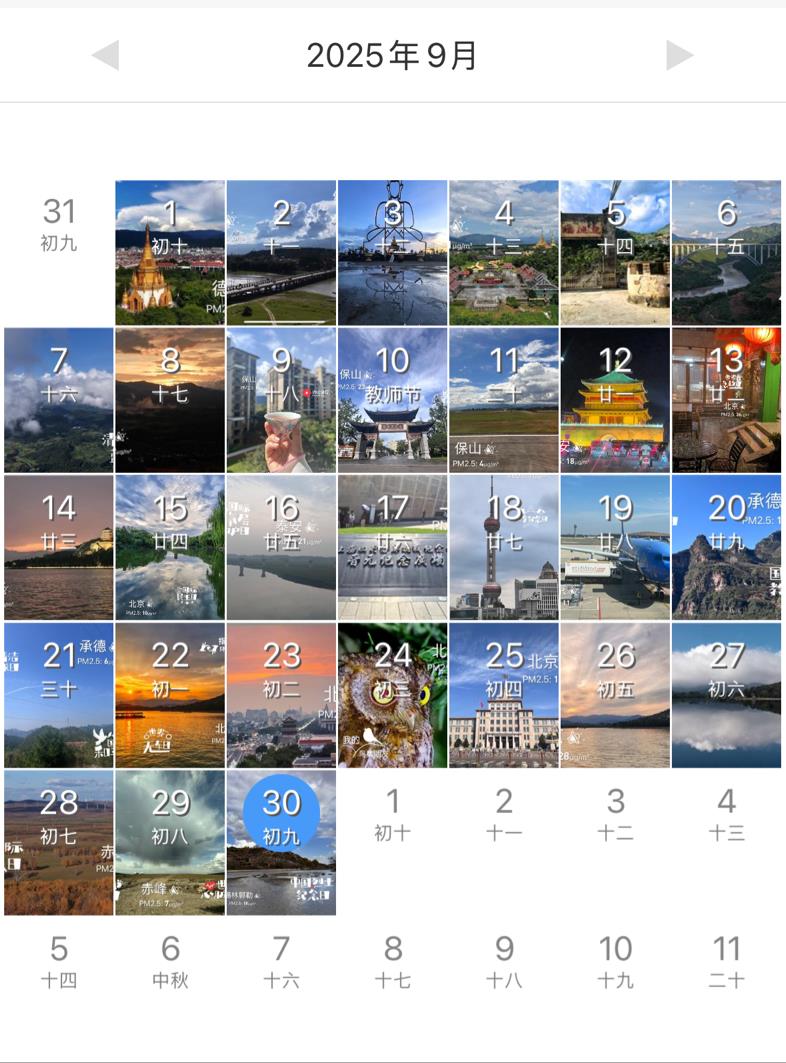Viewport: 786px width, 1063px height.
Task: Open the 2025年9月 month picker
Action: click(x=392, y=55)
